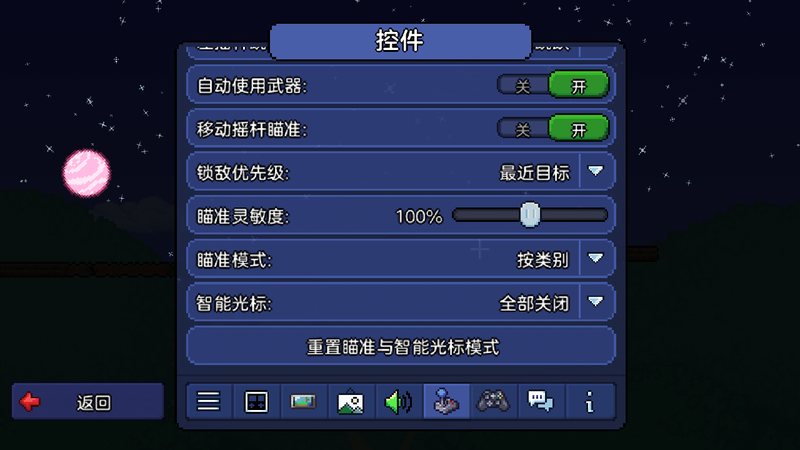Tap 重置瞄准与智能光标模式 button
This screenshot has height=450, width=800.
click(x=401, y=347)
